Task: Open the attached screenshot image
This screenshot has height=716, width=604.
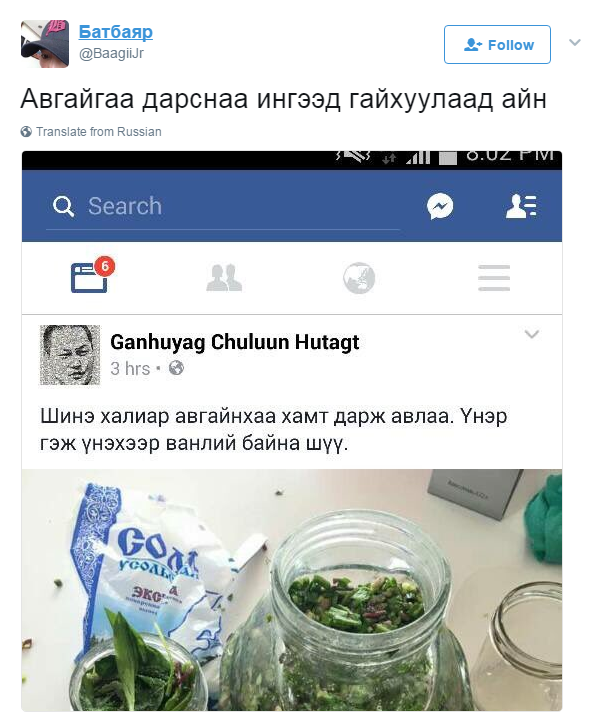Action: [x=292, y=430]
